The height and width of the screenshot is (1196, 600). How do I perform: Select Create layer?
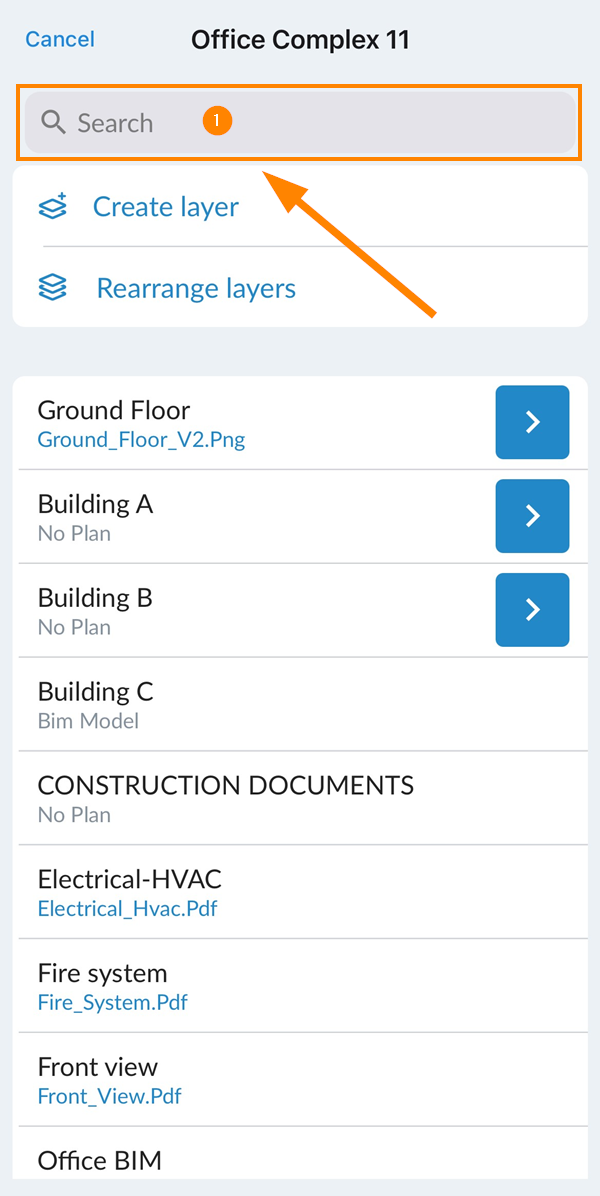(300, 207)
